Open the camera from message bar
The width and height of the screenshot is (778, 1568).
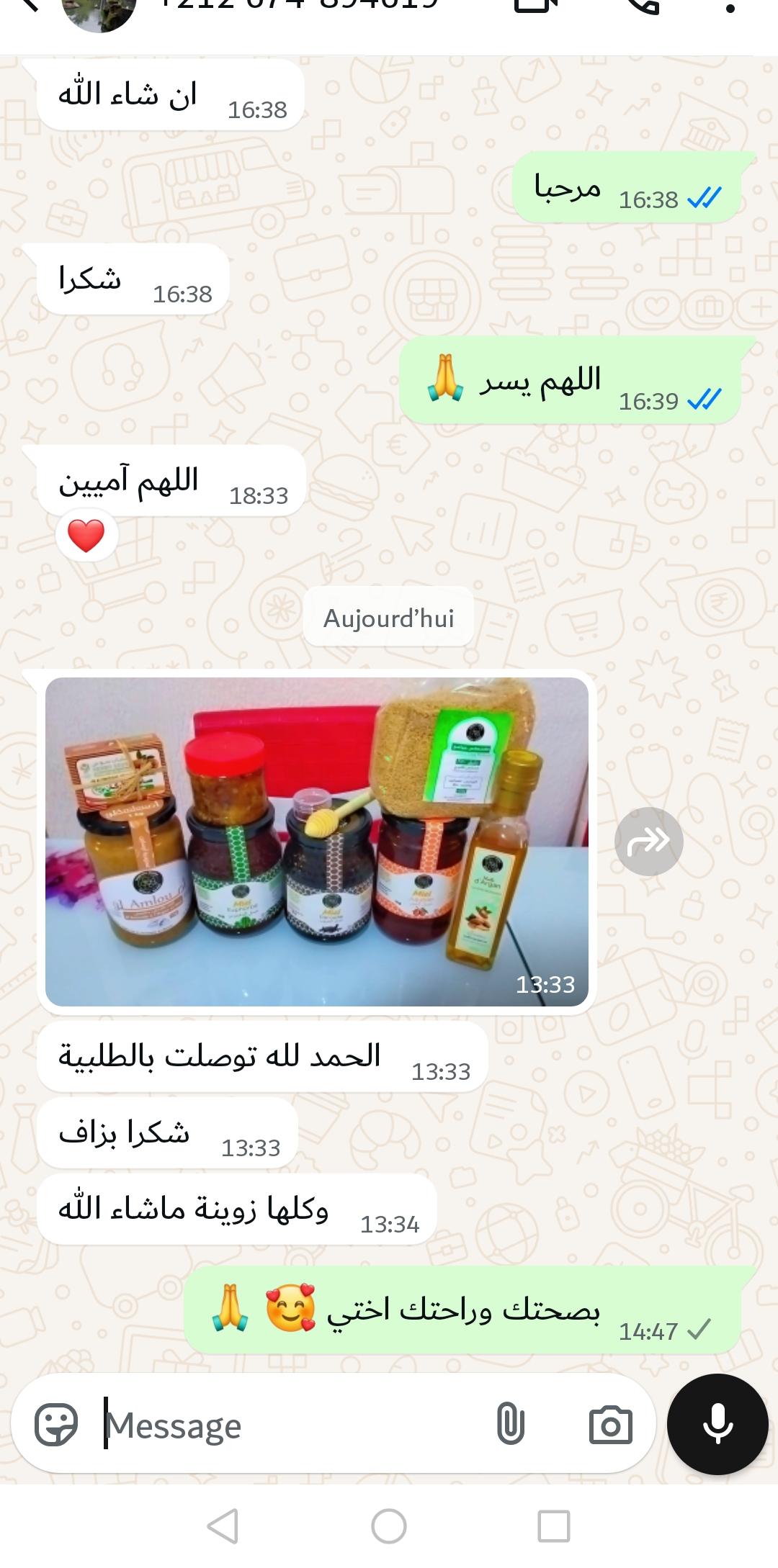coord(610,1425)
